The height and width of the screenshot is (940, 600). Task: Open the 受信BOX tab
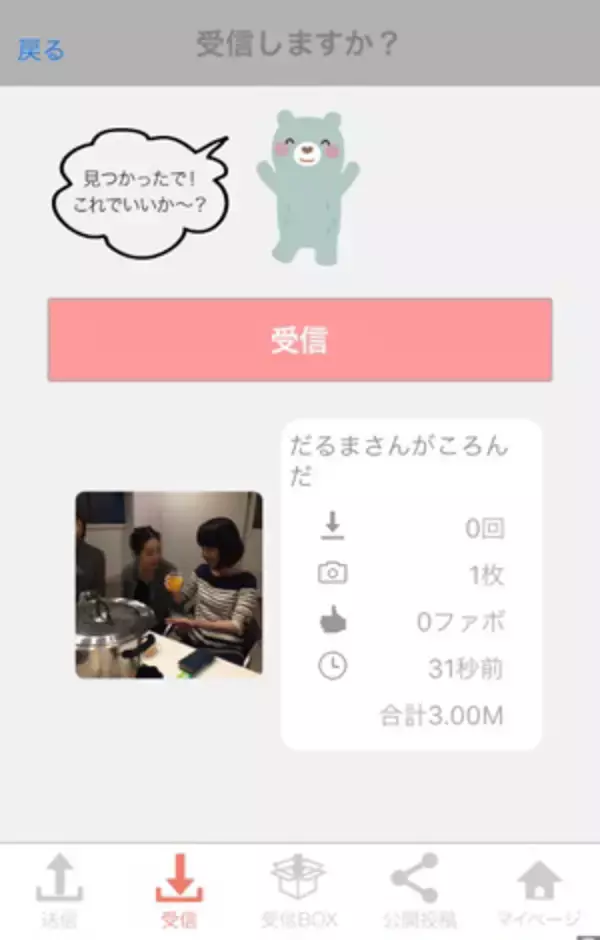click(298, 891)
